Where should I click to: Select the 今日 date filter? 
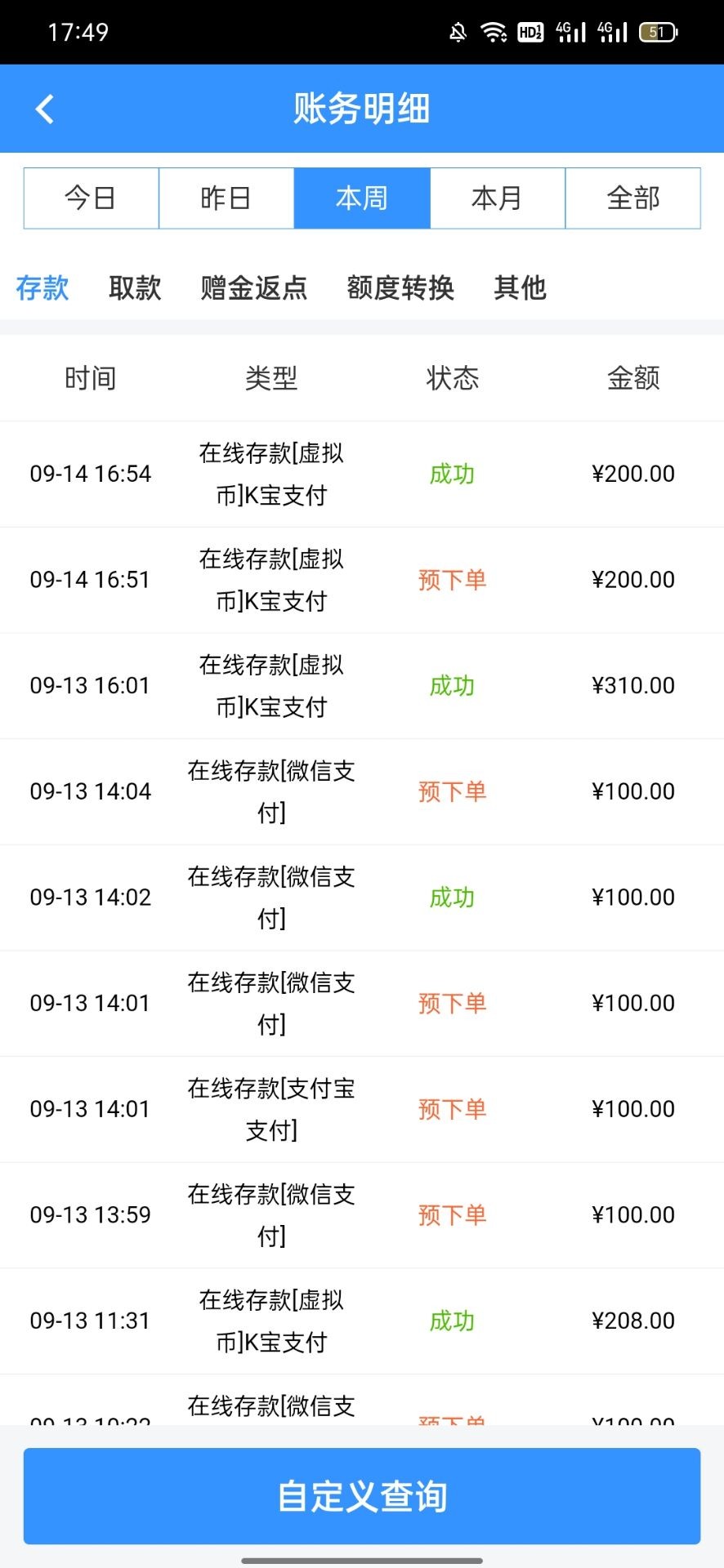(x=91, y=198)
